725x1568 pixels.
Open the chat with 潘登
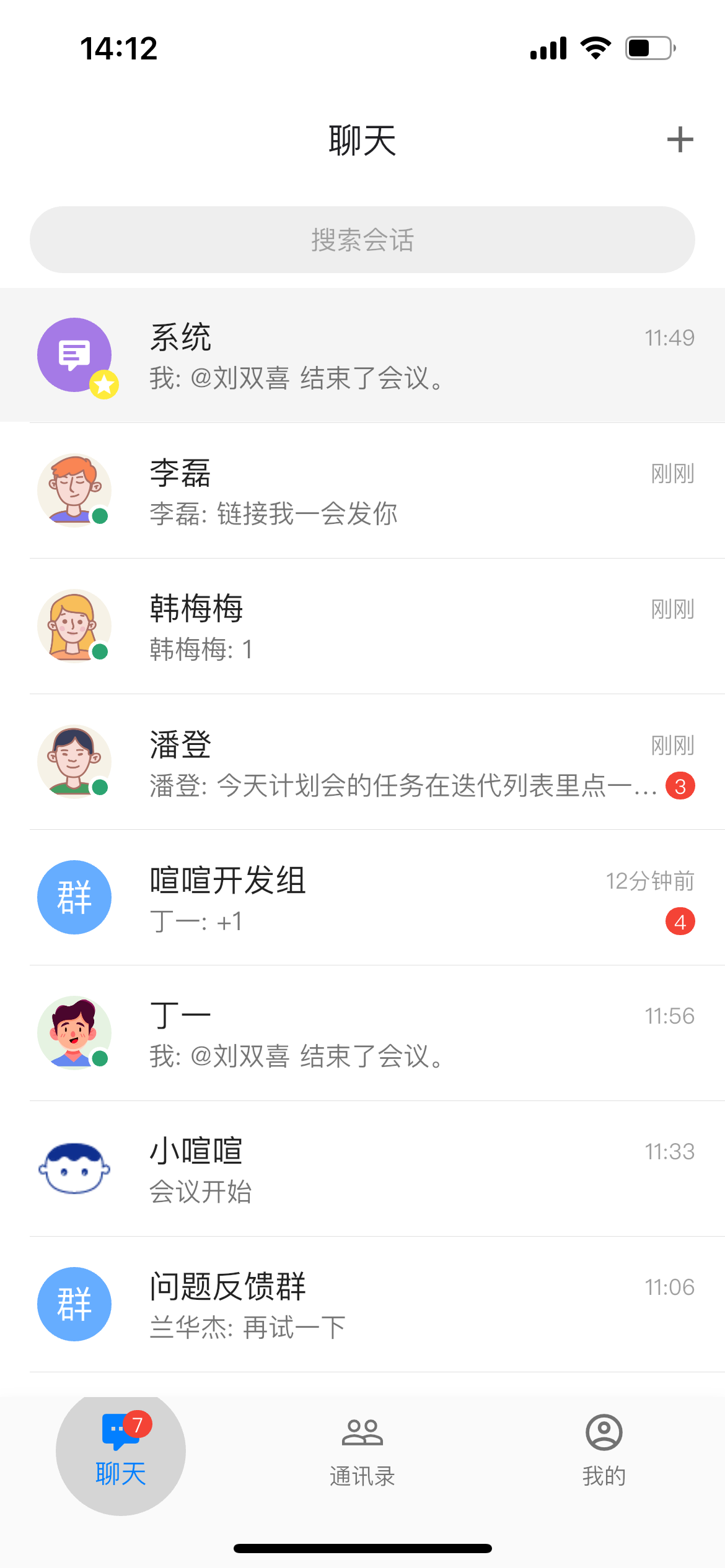[x=362, y=762]
